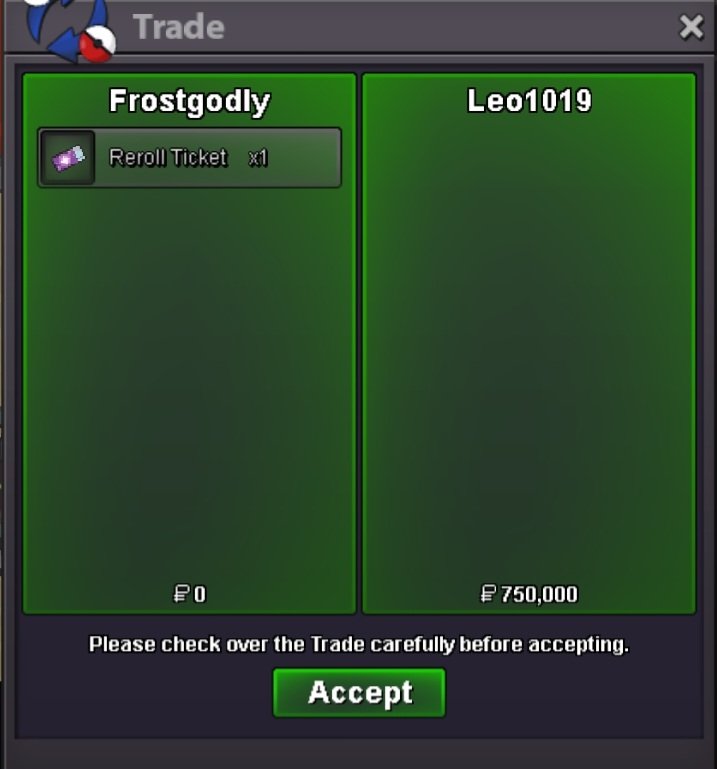Accept the trade offer
Viewport: 717px width, 769px height.
359,692
